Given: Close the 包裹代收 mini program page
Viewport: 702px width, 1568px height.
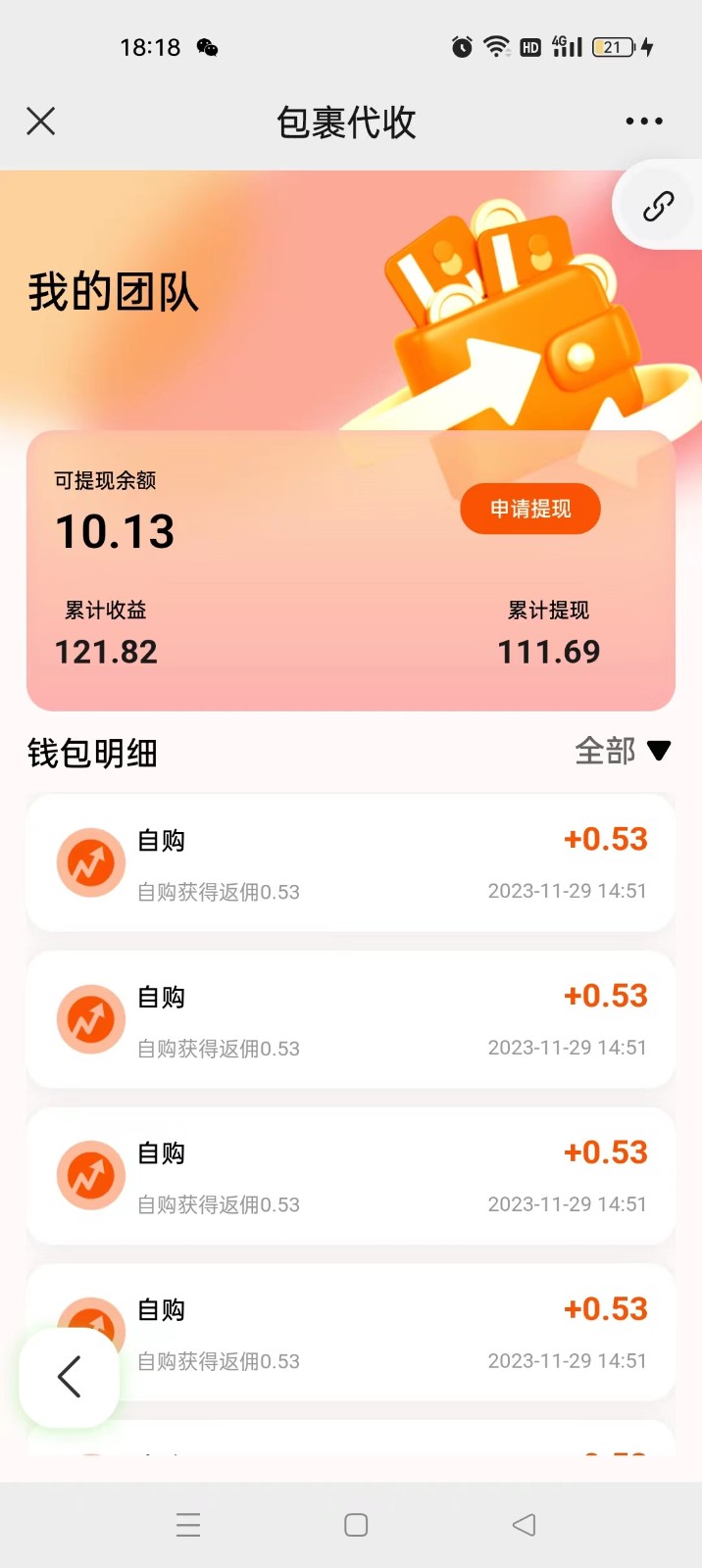Looking at the screenshot, I should (x=41, y=122).
